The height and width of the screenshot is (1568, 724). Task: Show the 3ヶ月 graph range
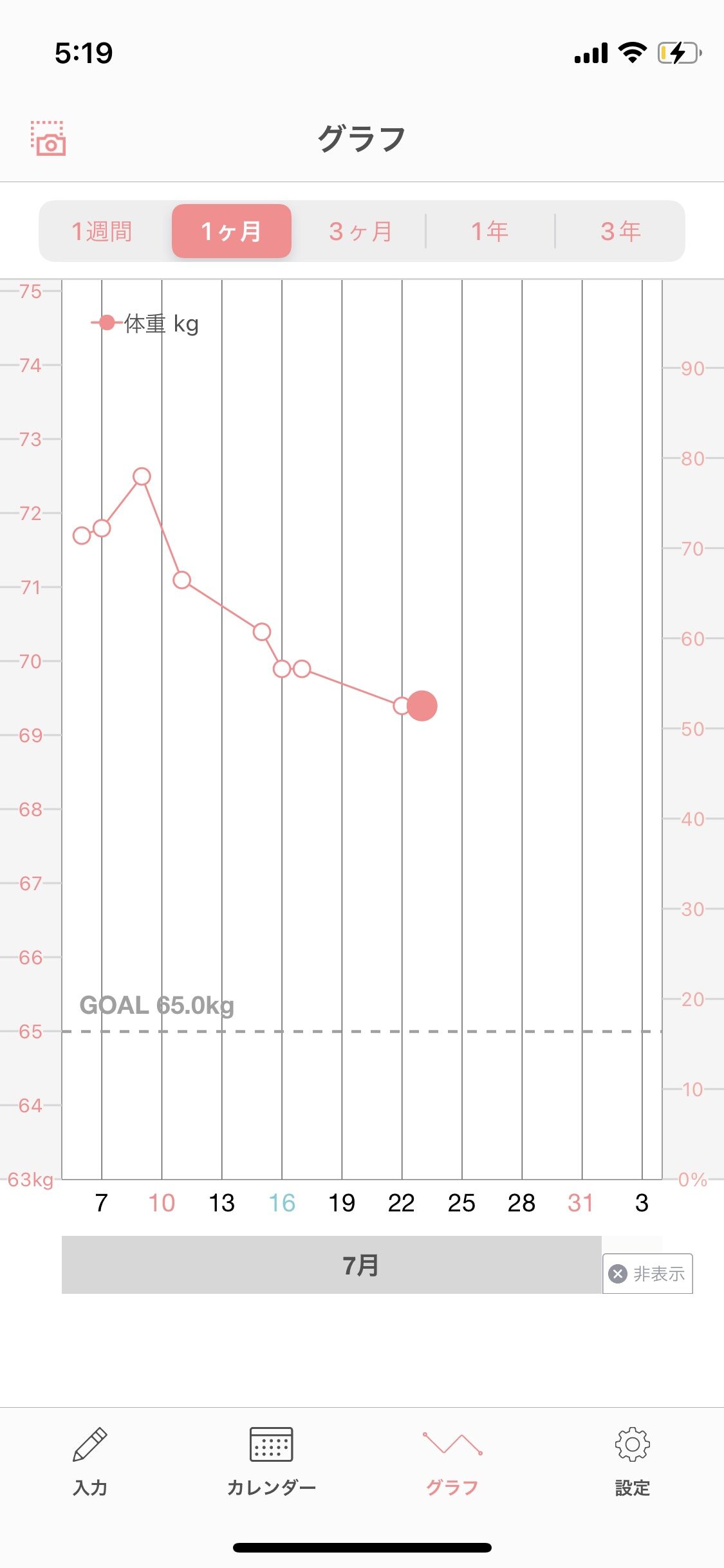click(x=360, y=231)
